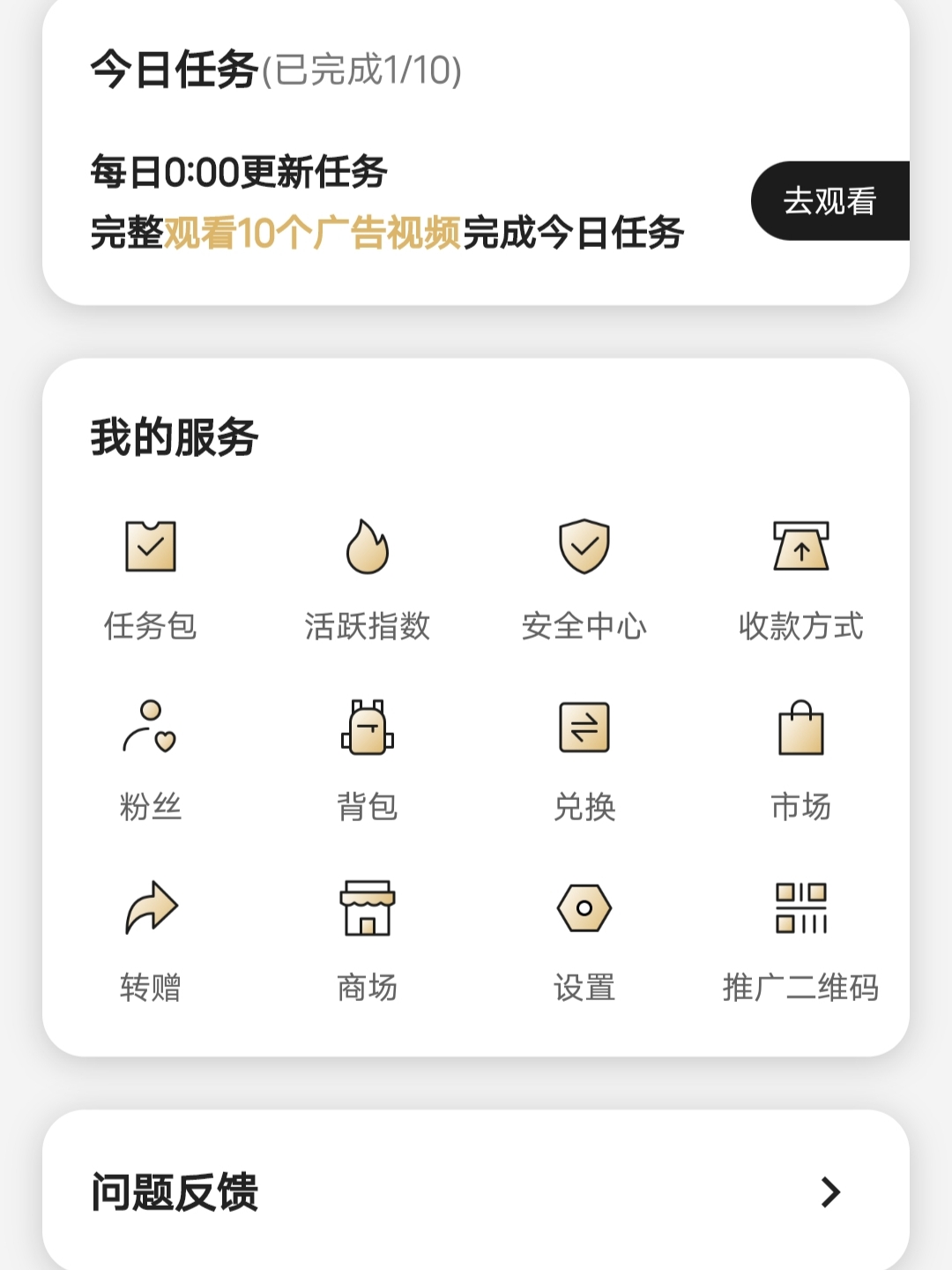Image resolution: width=952 pixels, height=1270 pixels.
Task: Open 问题反馈 feedback entry
Action: [x=174, y=1192]
